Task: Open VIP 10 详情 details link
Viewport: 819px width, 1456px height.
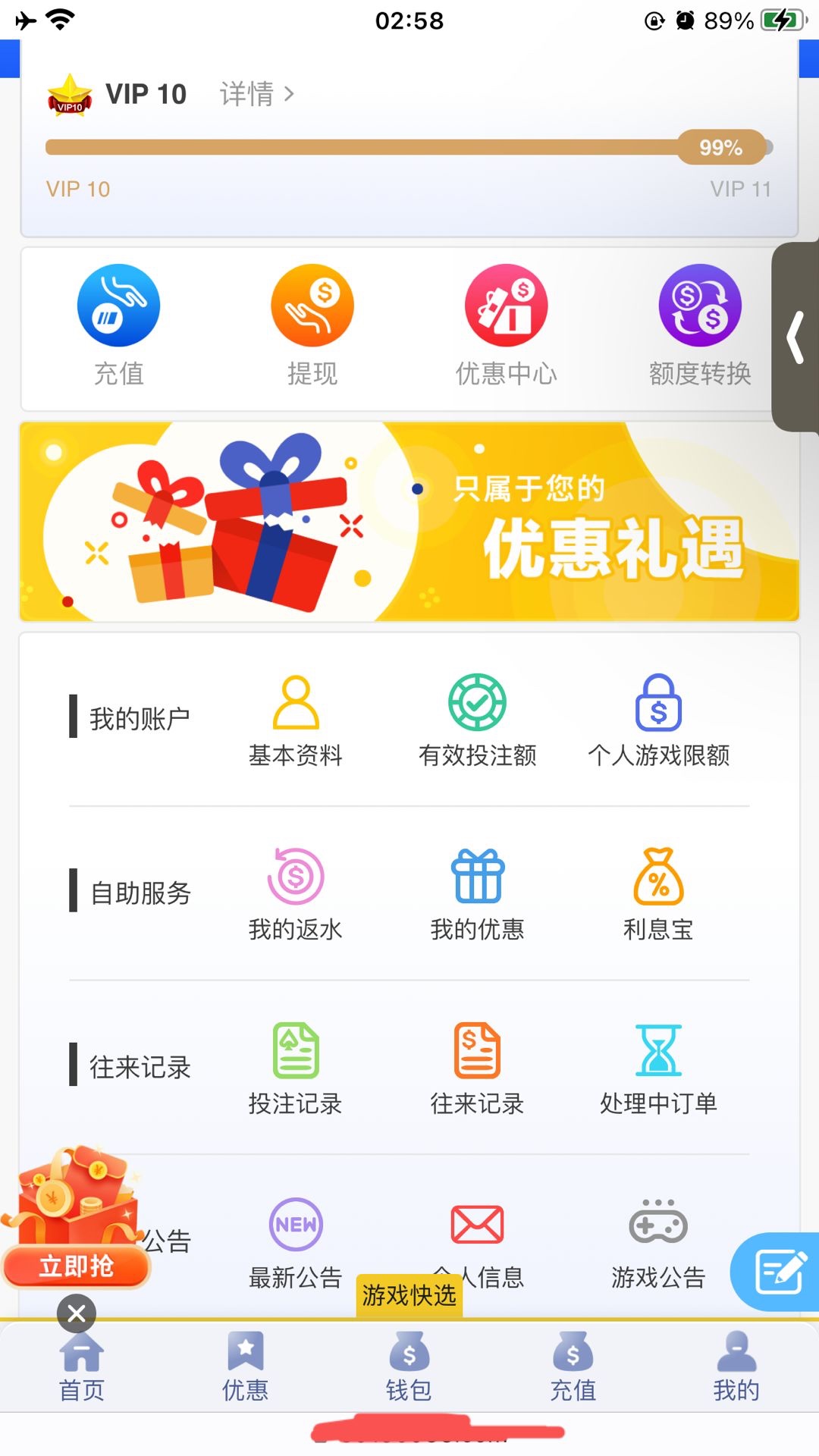Action: click(x=256, y=94)
